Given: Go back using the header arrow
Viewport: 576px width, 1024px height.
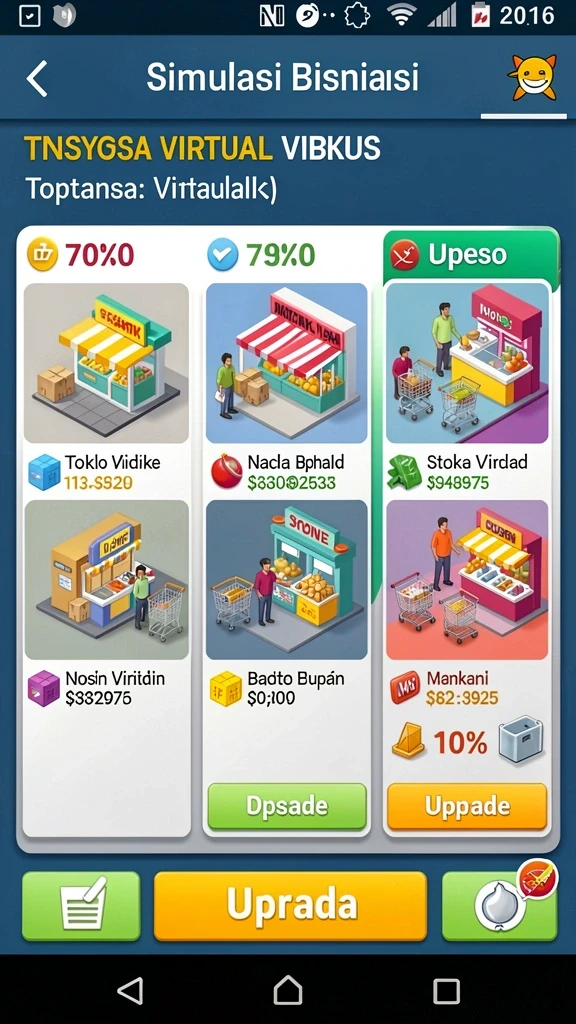Looking at the screenshot, I should click(x=37, y=78).
